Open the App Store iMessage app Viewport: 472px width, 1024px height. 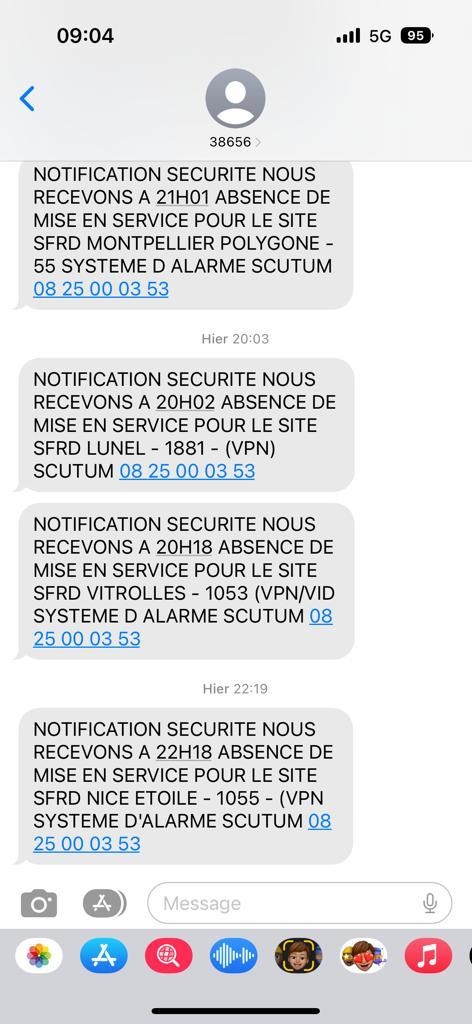coord(104,955)
